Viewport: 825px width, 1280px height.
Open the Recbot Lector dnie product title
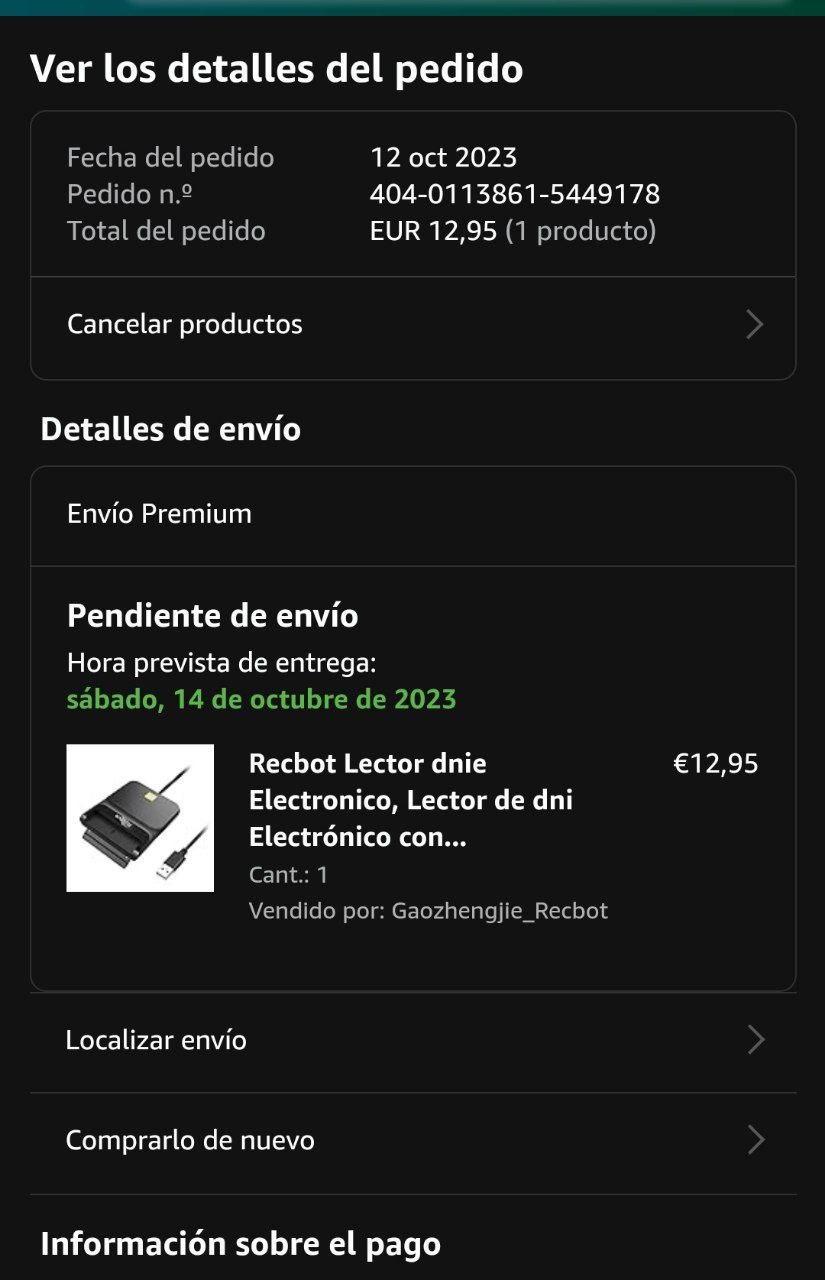(410, 800)
